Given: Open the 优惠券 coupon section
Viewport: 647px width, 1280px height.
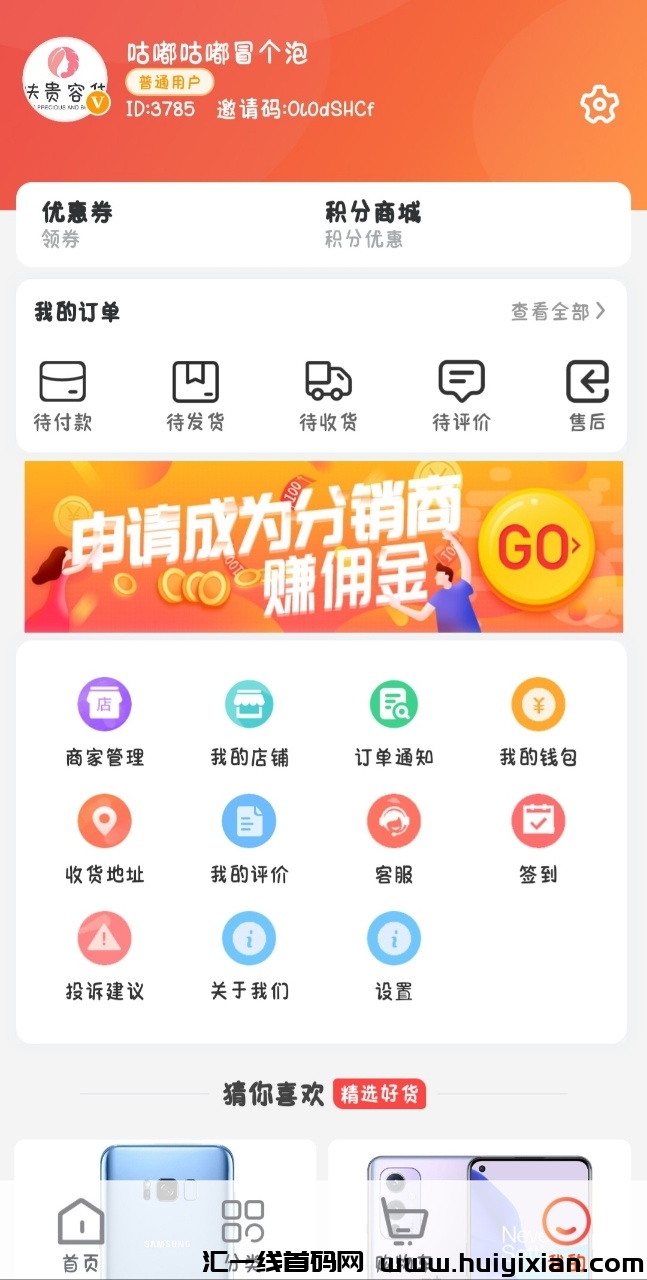Looking at the screenshot, I should [x=77, y=224].
